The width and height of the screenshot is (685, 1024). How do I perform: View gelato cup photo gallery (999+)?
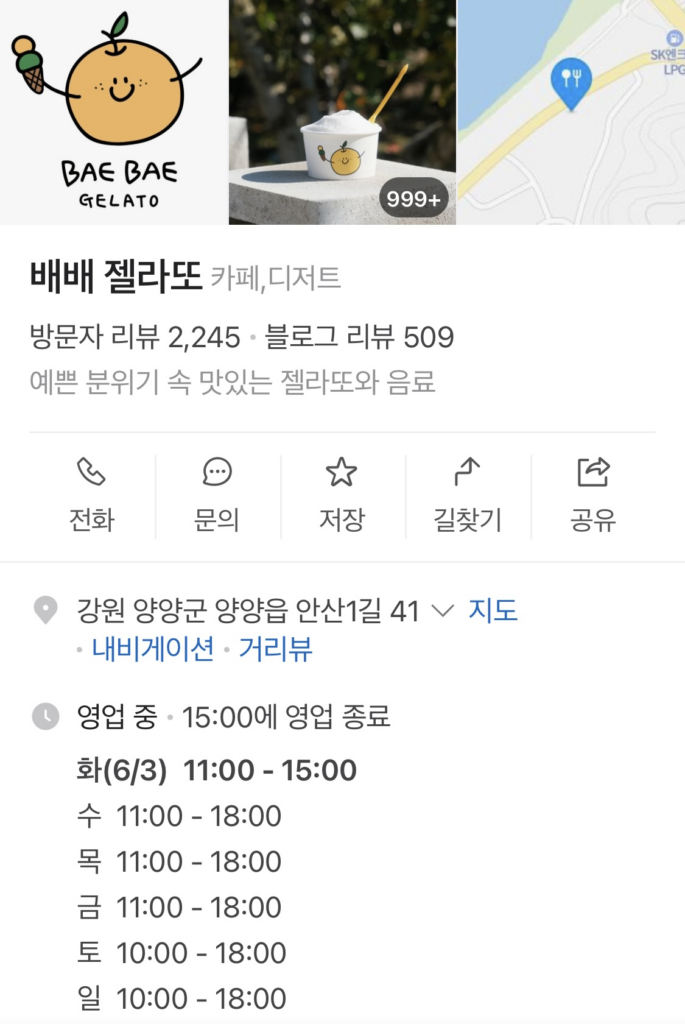pyautogui.click(x=342, y=112)
